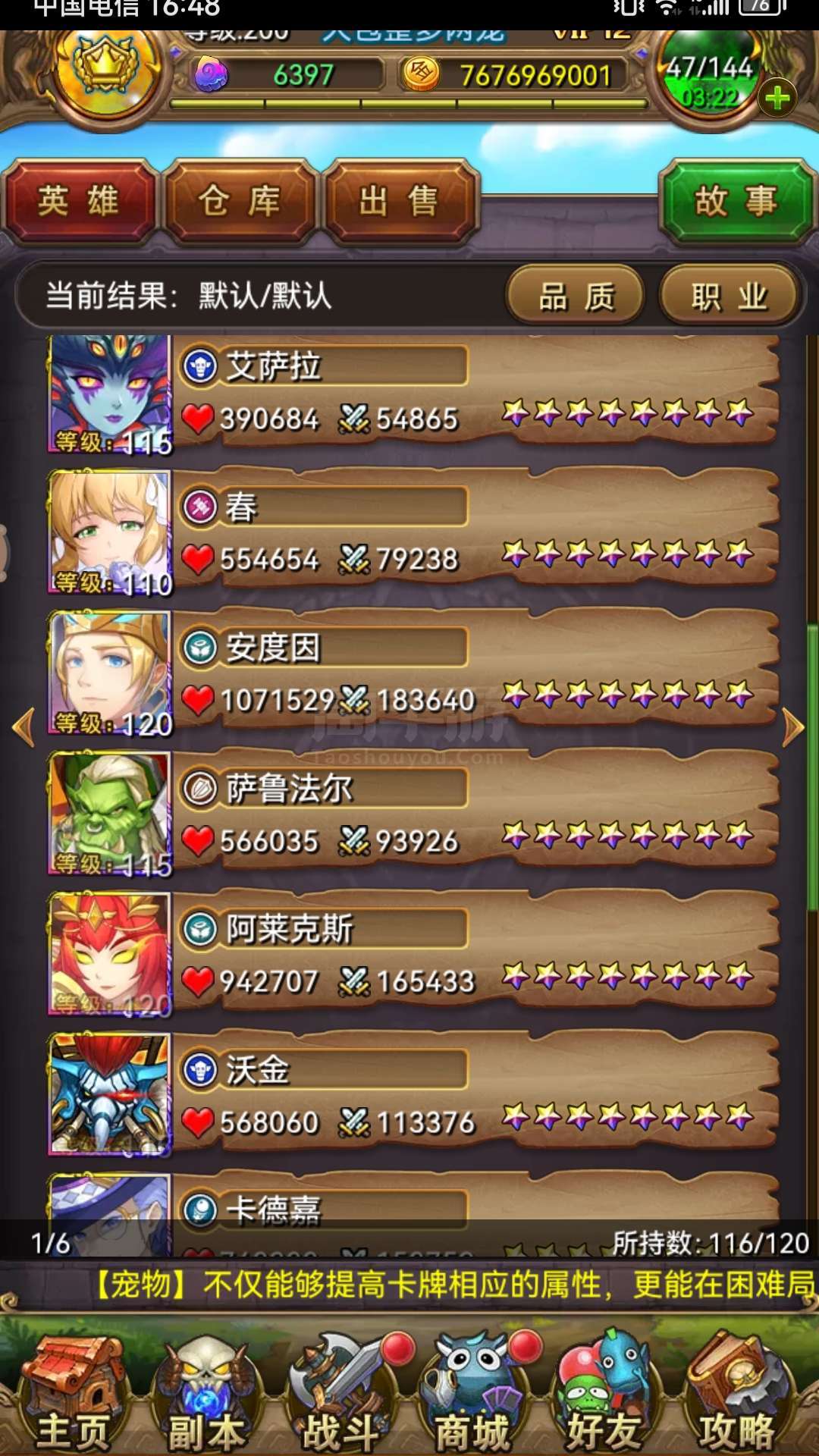The image size is (819, 1456).
Task: Open hero 艾萨拉 details
Action: pyautogui.click(x=409, y=394)
